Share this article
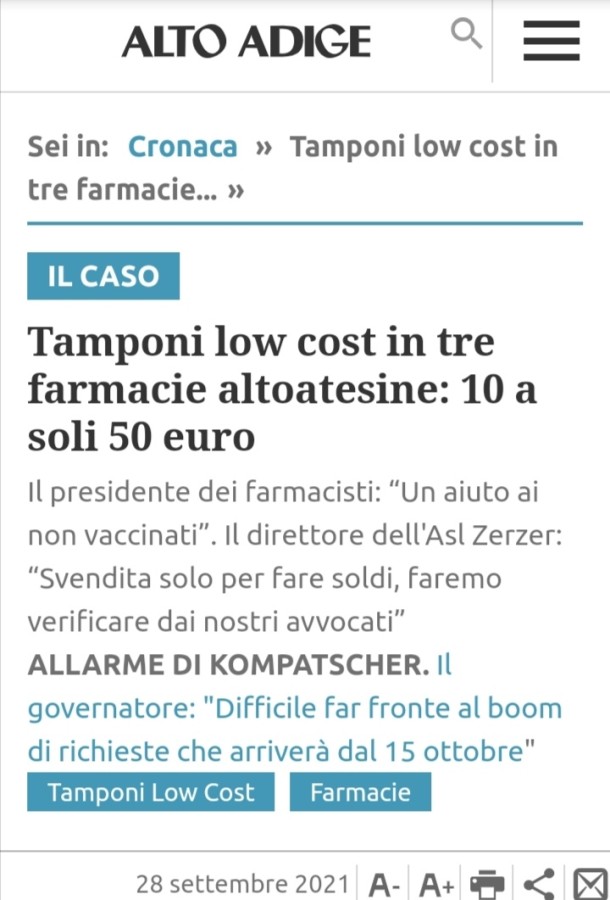 (539, 884)
